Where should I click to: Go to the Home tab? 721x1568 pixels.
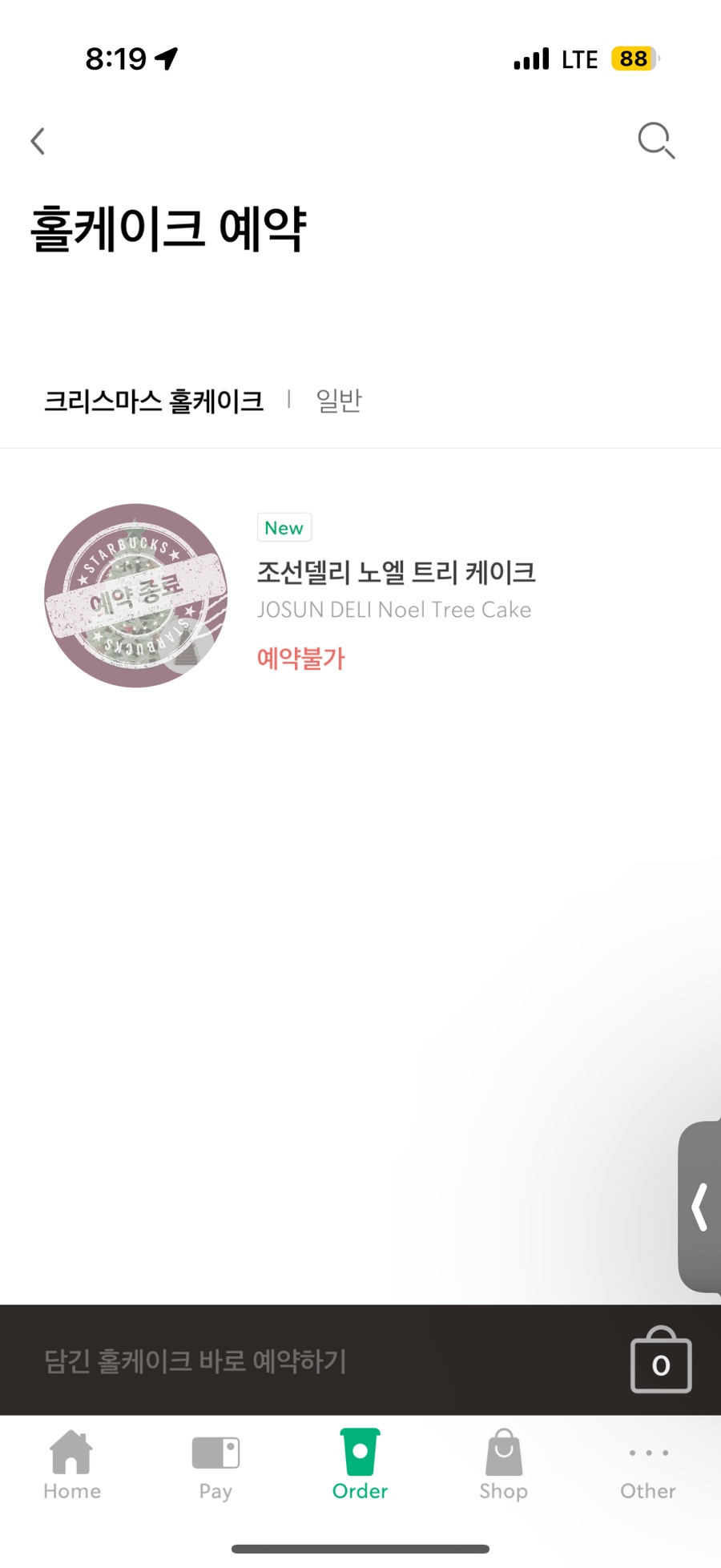coord(72,1465)
